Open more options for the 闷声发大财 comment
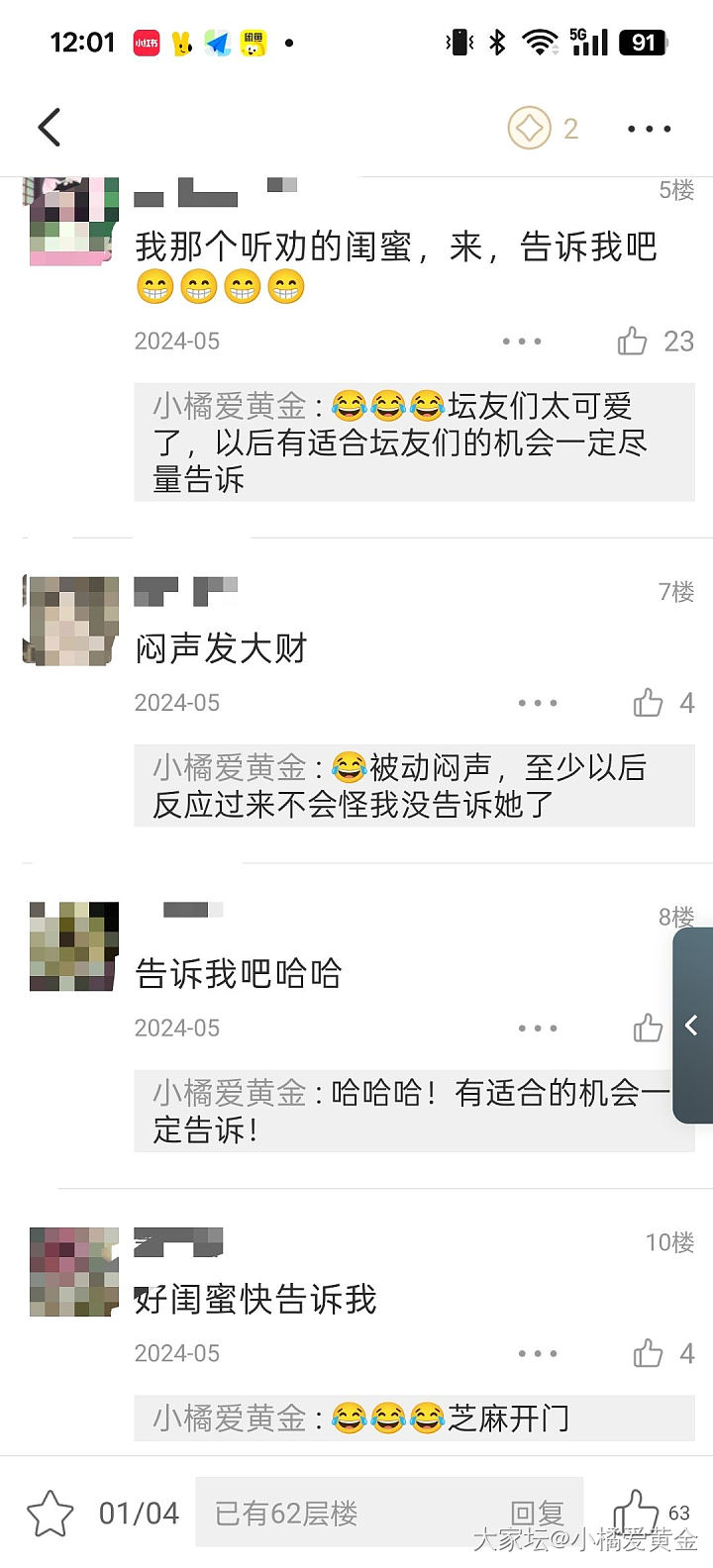The width and height of the screenshot is (713, 1568). click(538, 703)
